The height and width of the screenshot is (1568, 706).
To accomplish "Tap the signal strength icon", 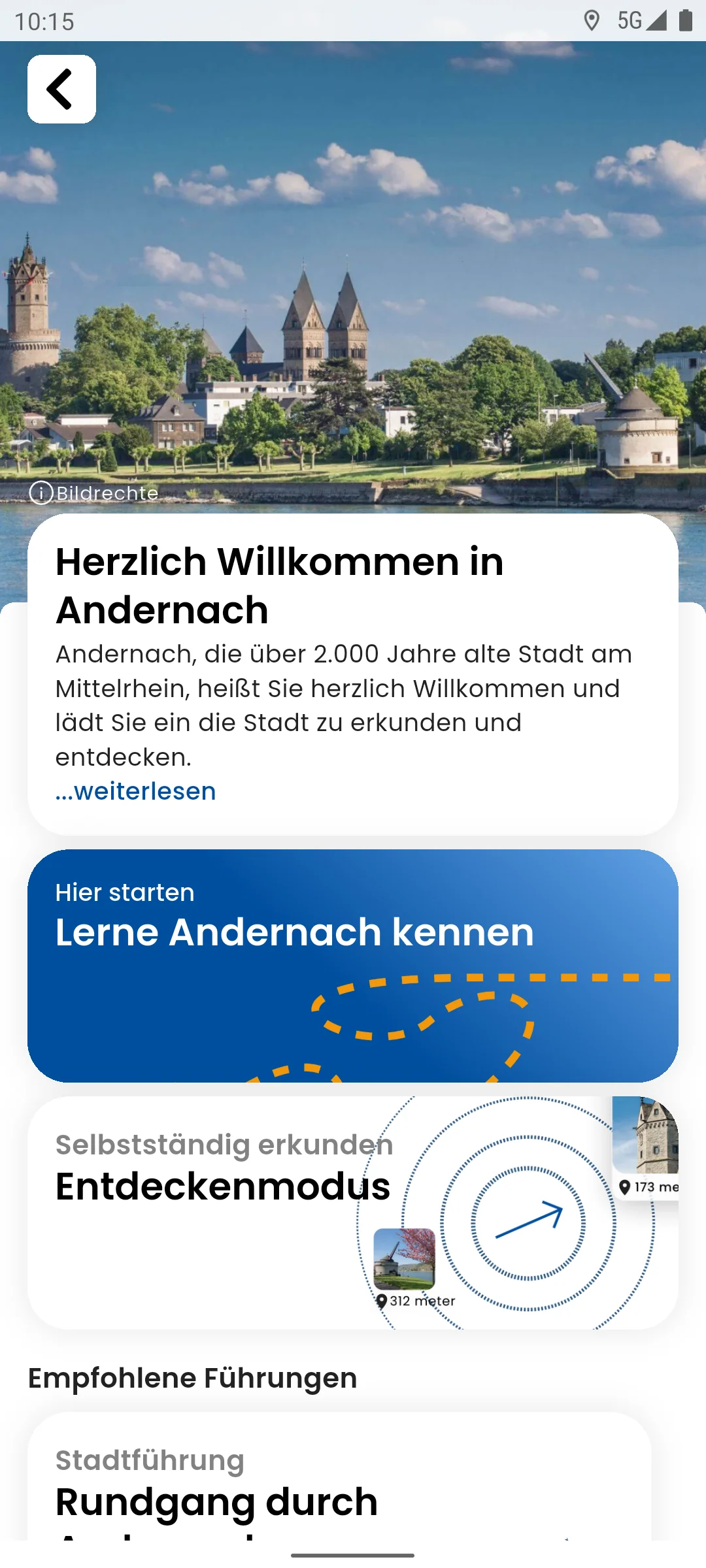I will tap(657, 22).
